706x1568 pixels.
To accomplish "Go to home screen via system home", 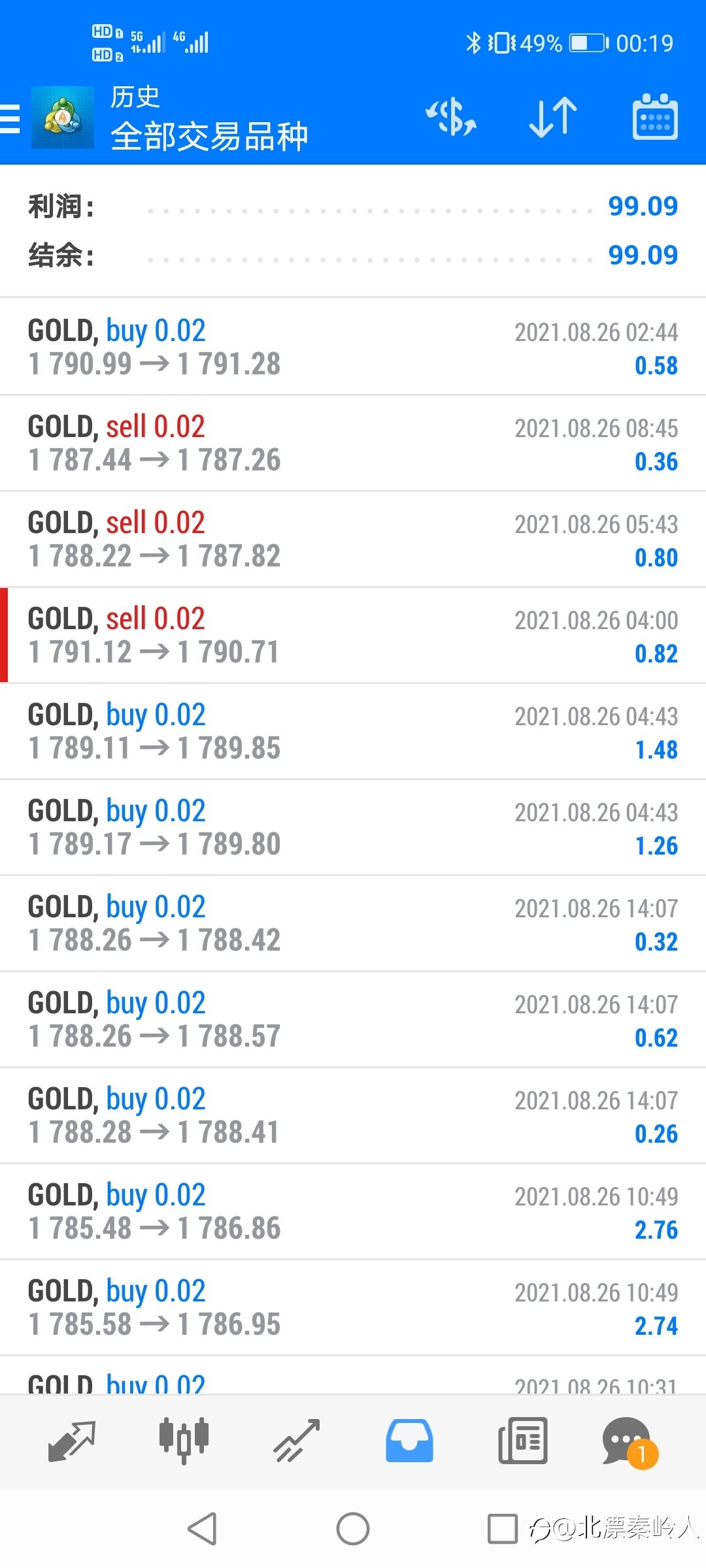I will (x=353, y=1529).
